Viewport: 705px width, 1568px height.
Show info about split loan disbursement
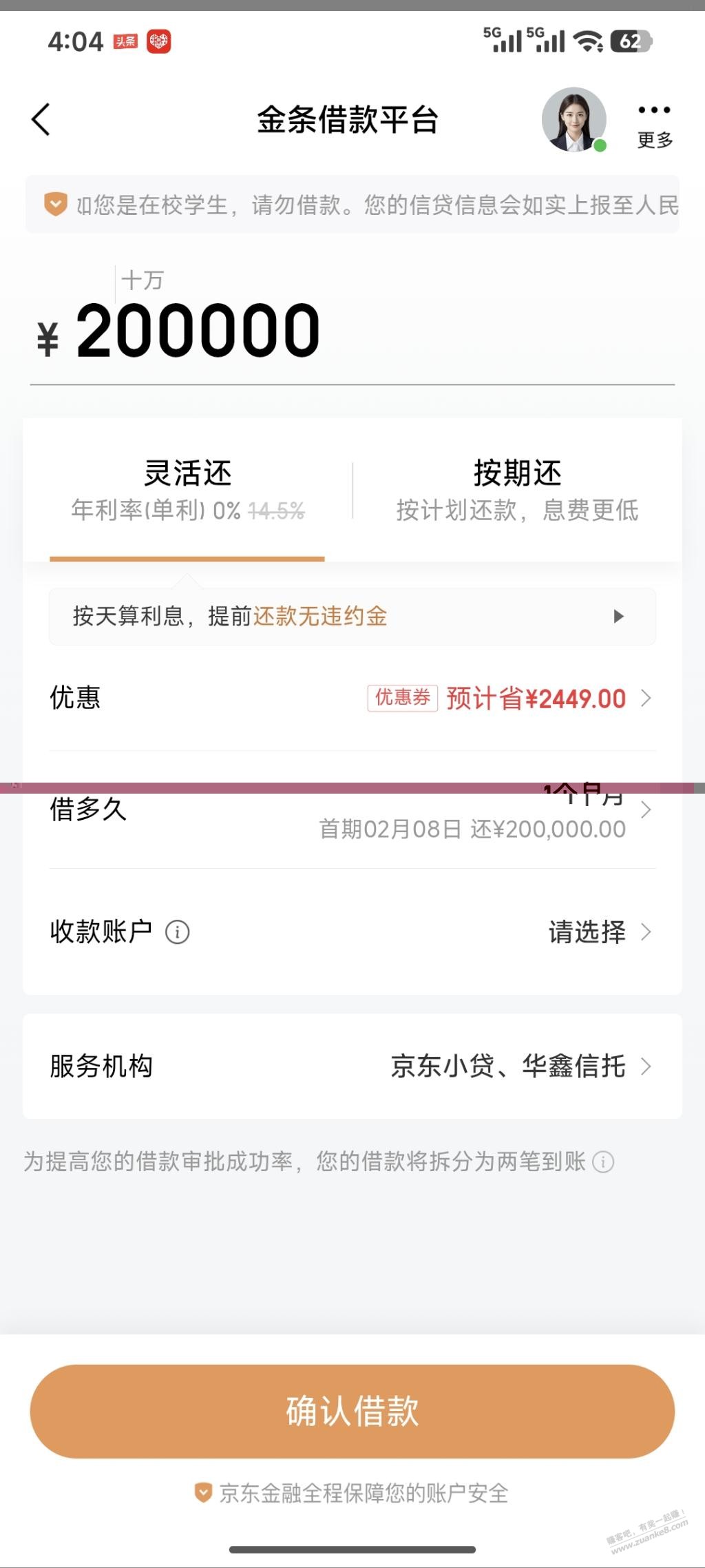(604, 1162)
